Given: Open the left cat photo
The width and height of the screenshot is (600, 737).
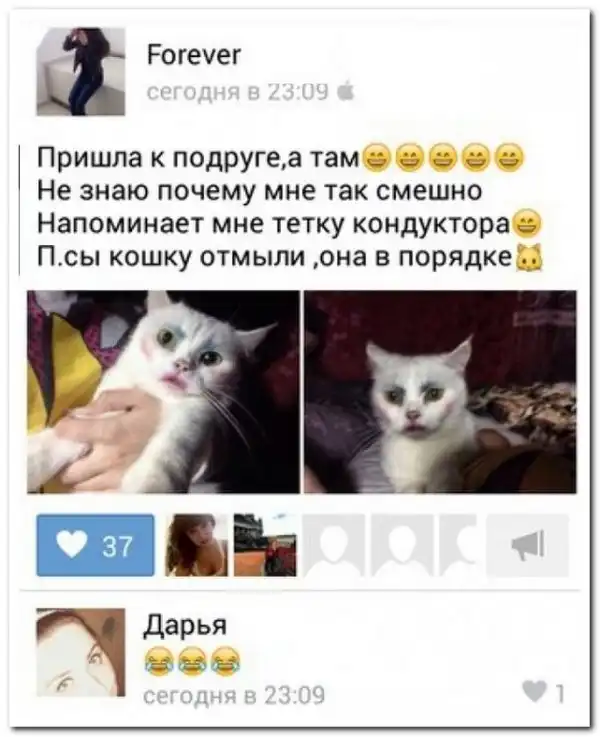Looking at the screenshot, I should click(x=163, y=391).
